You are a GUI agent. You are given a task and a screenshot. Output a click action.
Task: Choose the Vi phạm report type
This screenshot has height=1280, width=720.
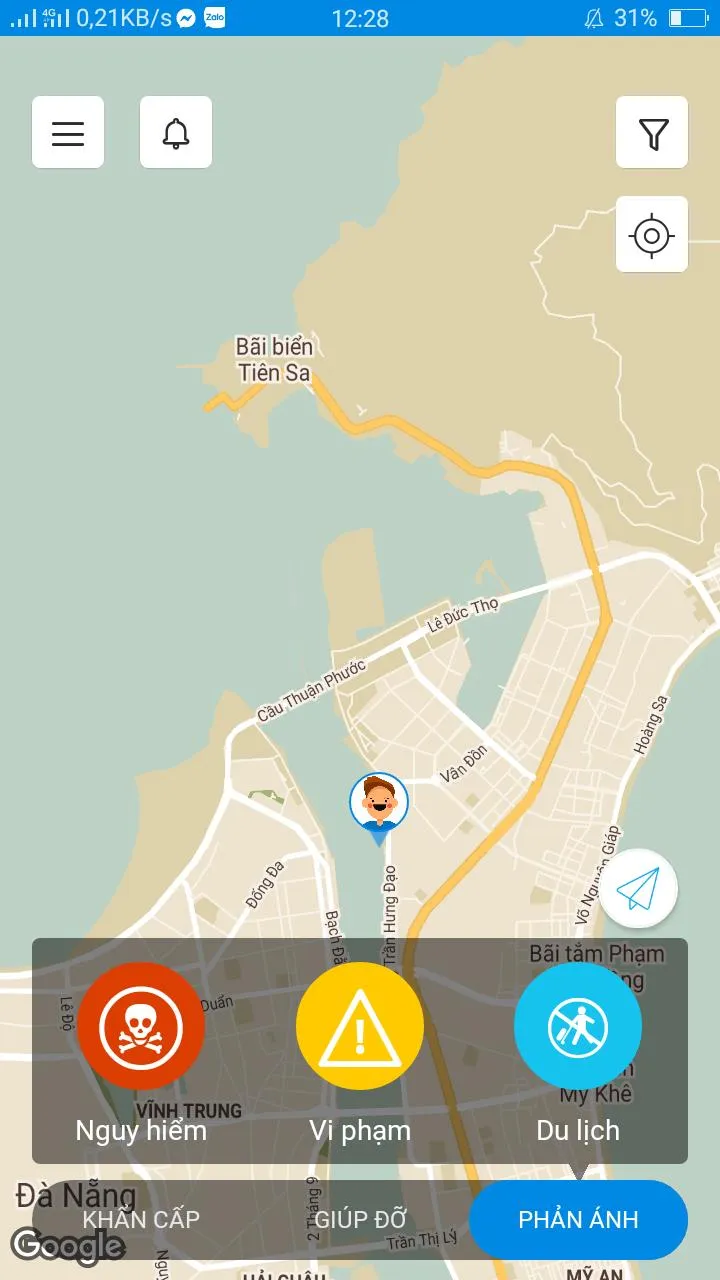tap(360, 1026)
